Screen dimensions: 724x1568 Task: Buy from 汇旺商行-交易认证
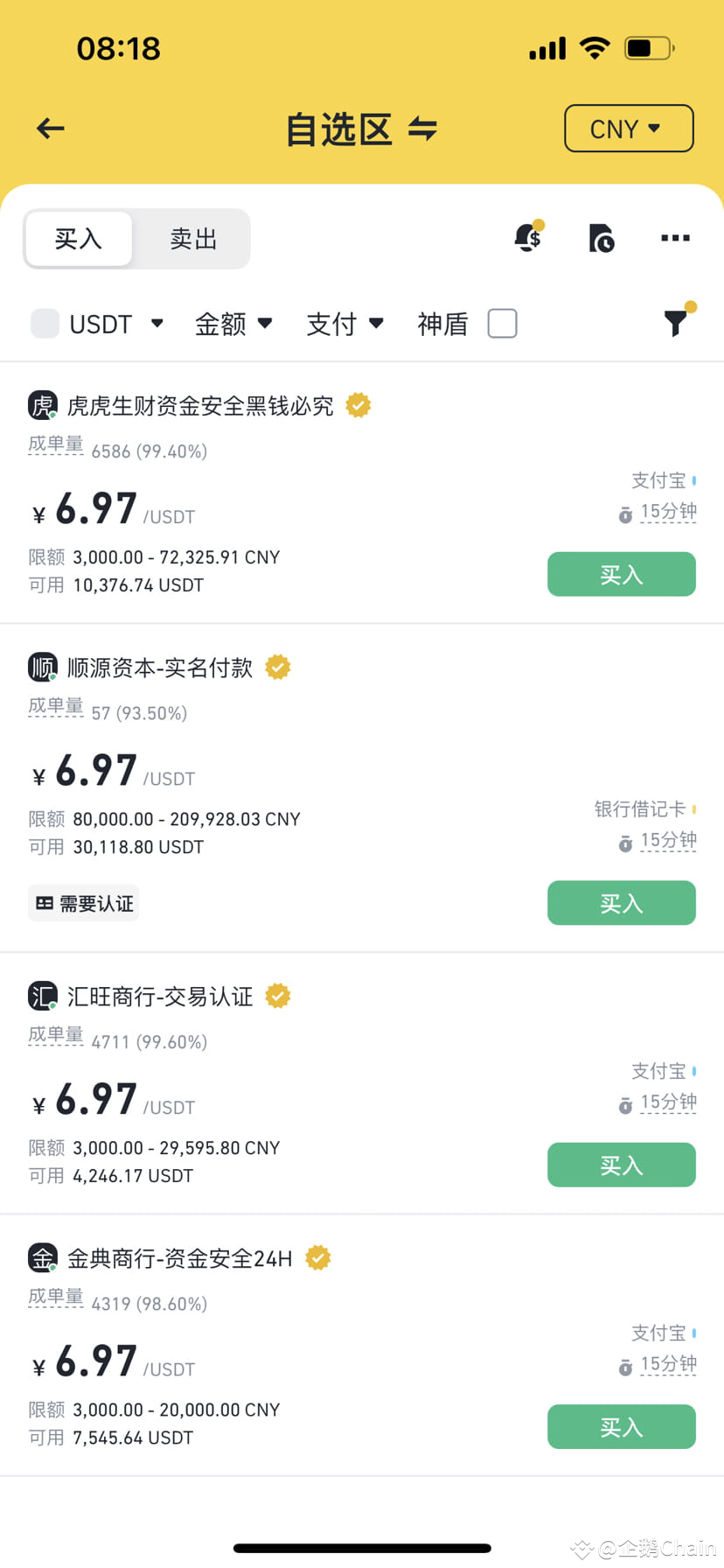[621, 1165]
